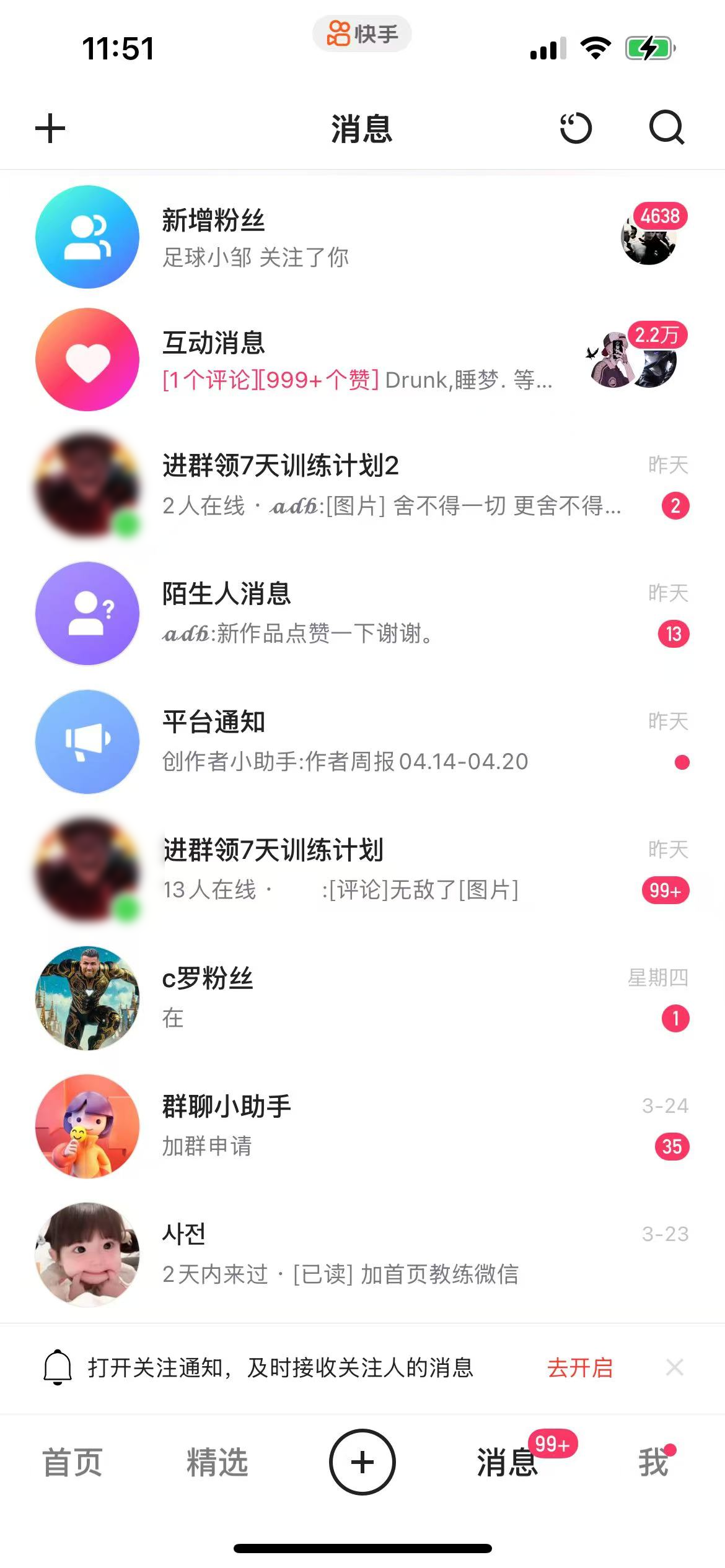Open 平台通知 platform notifications
This screenshot has width=725, height=1568.
pos(362,741)
